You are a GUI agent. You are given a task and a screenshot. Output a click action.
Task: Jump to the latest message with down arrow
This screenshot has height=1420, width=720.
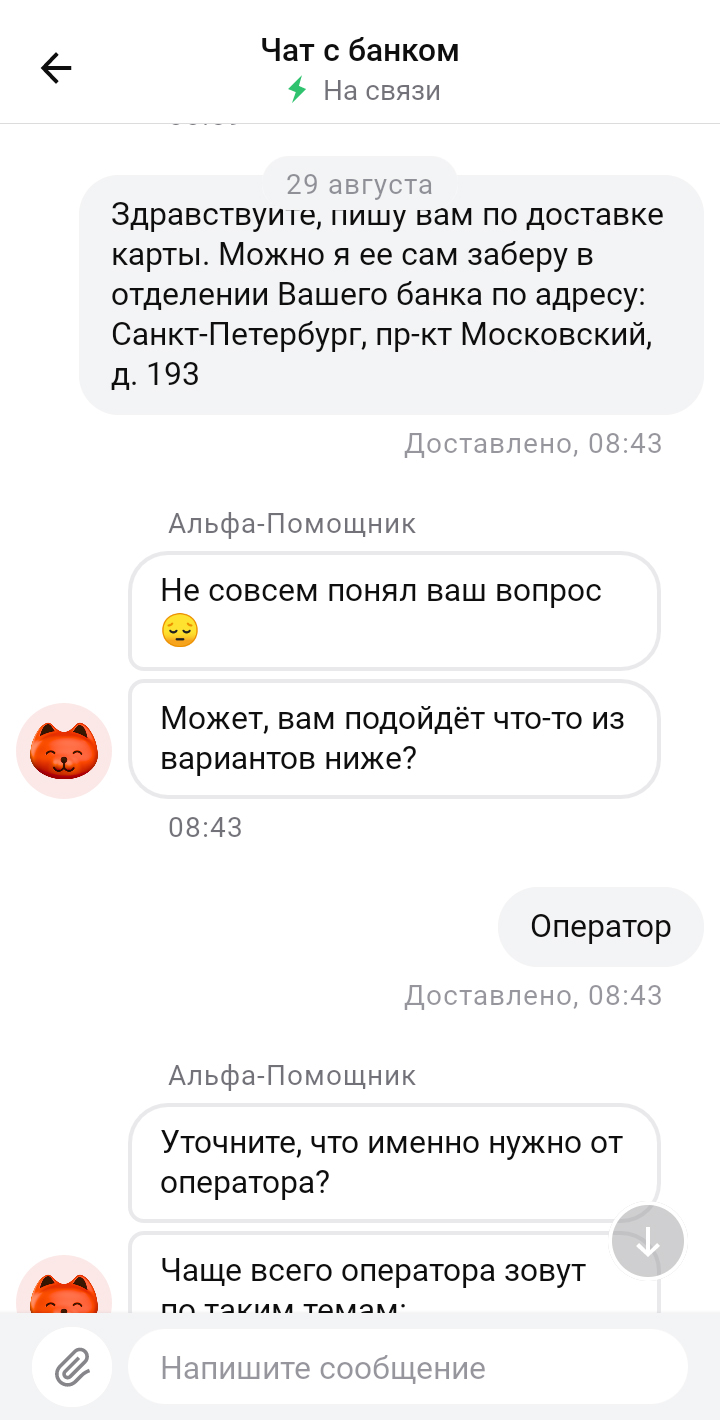648,1241
